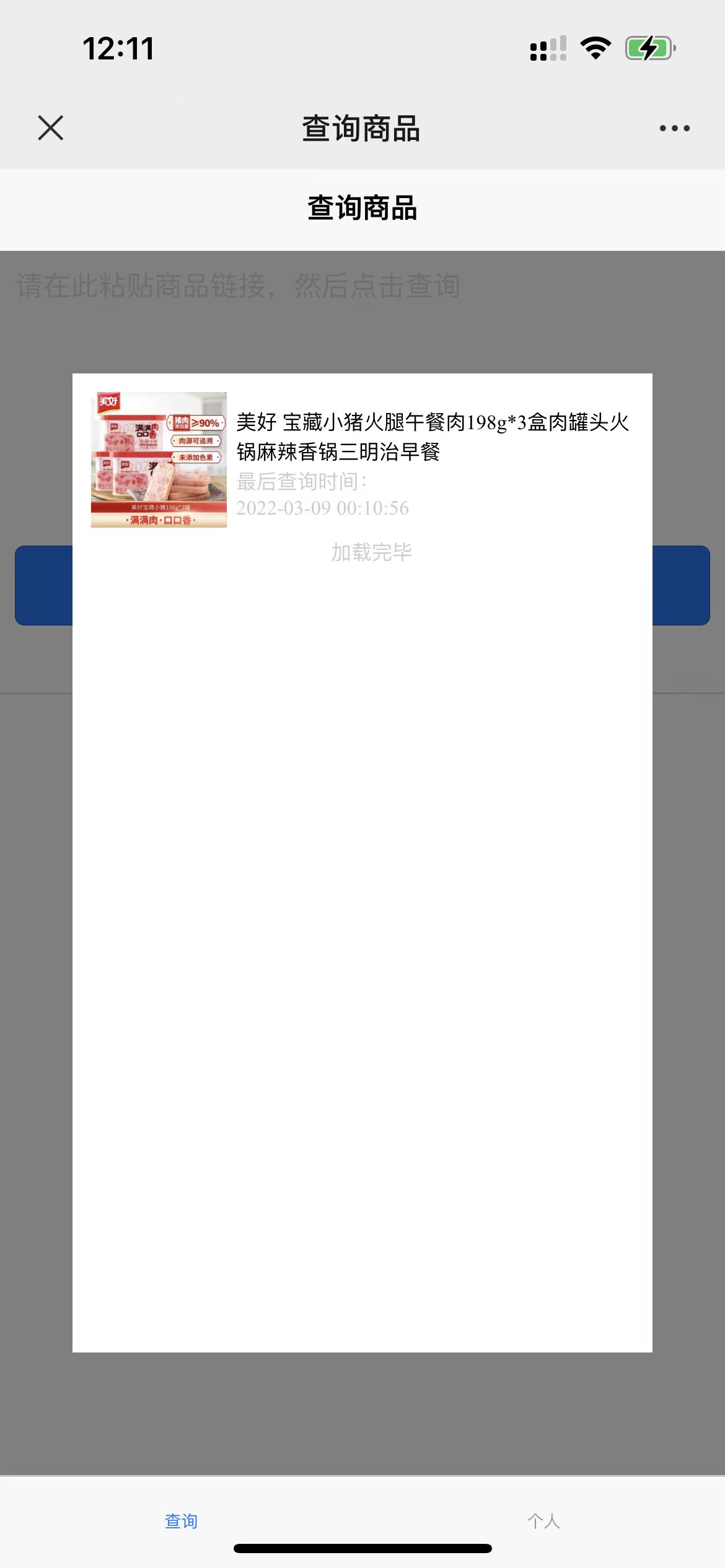725x1568 pixels.
Task: Open the three-dot more options menu
Action: point(674,128)
